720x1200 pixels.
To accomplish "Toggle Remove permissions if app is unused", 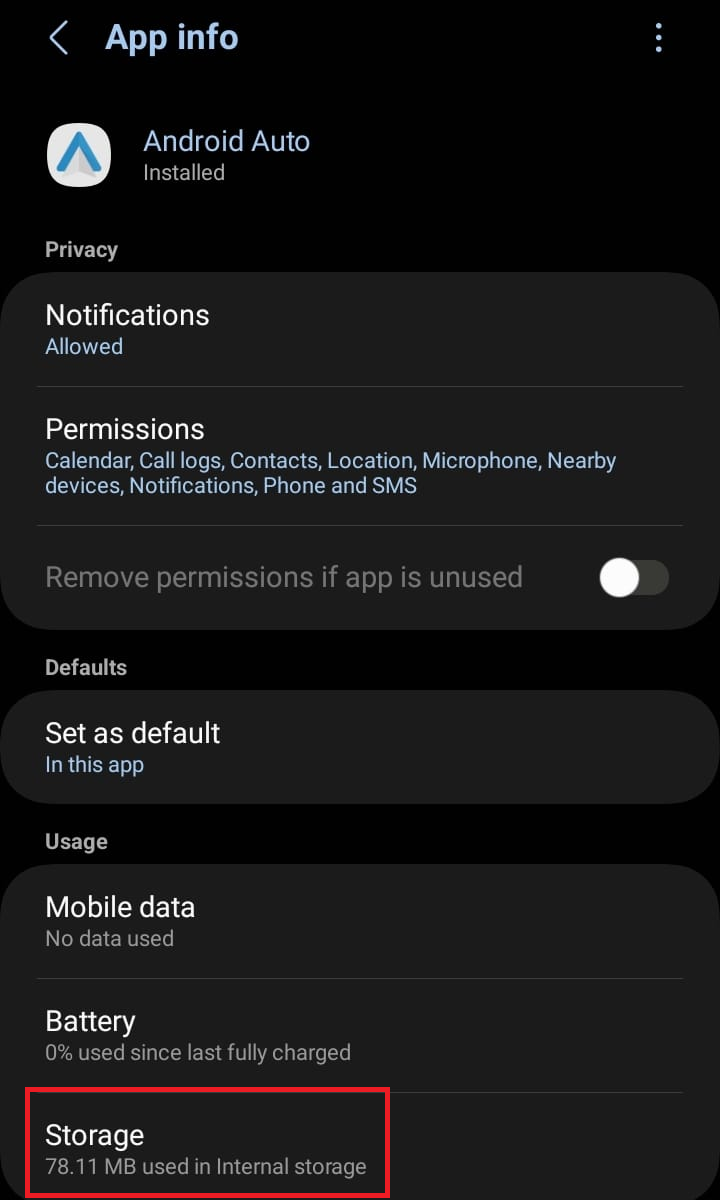I will point(633,578).
